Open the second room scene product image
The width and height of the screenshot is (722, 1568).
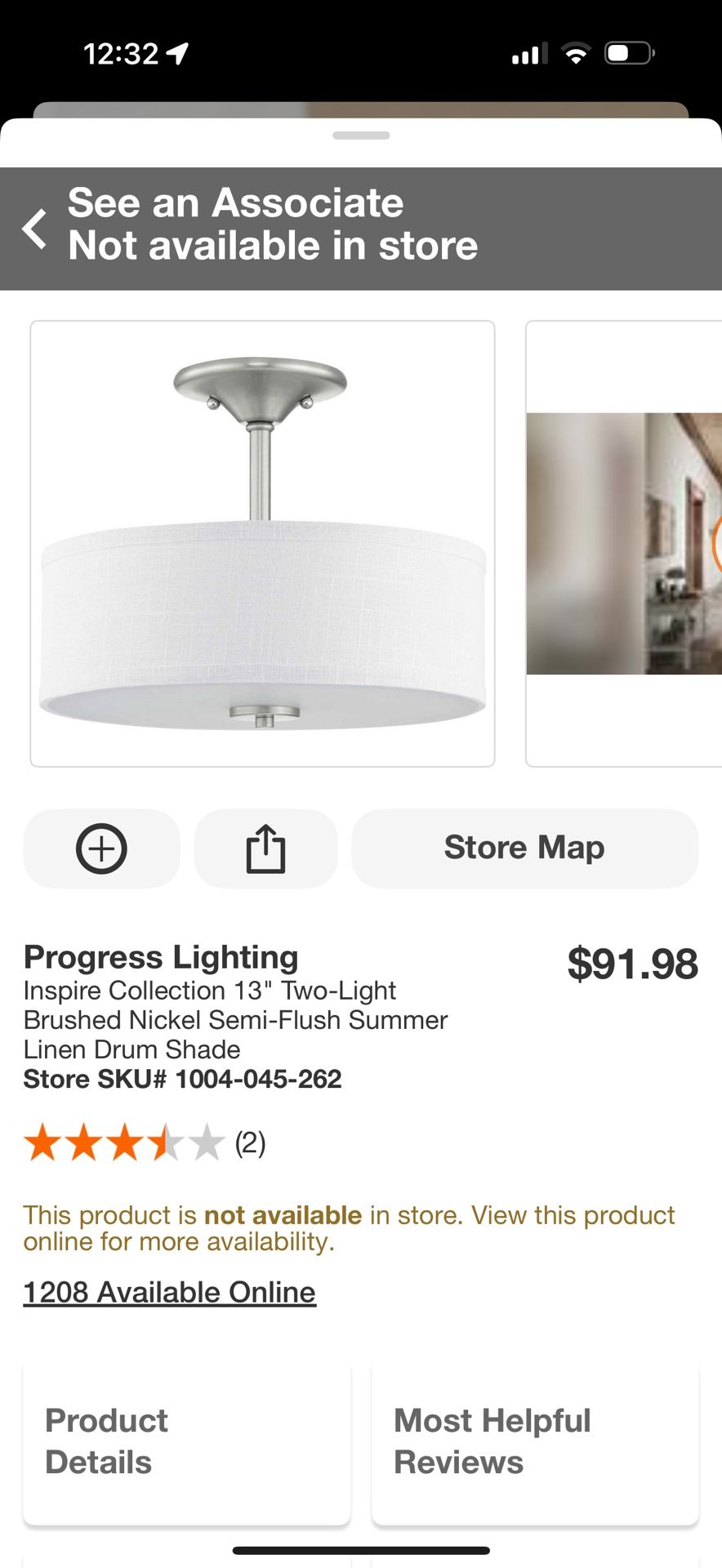(x=624, y=544)
